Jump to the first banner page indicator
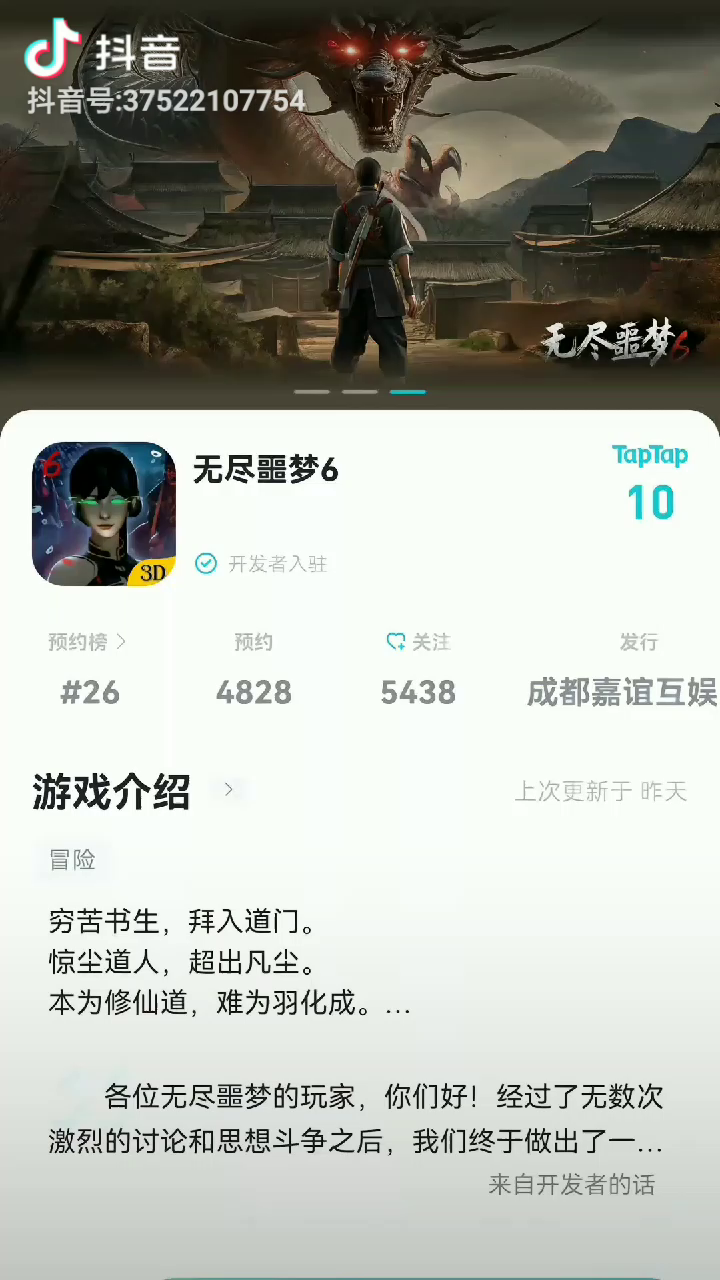Image resolution: width=720 pixels, height=1280 pixels. pos(312,392)
